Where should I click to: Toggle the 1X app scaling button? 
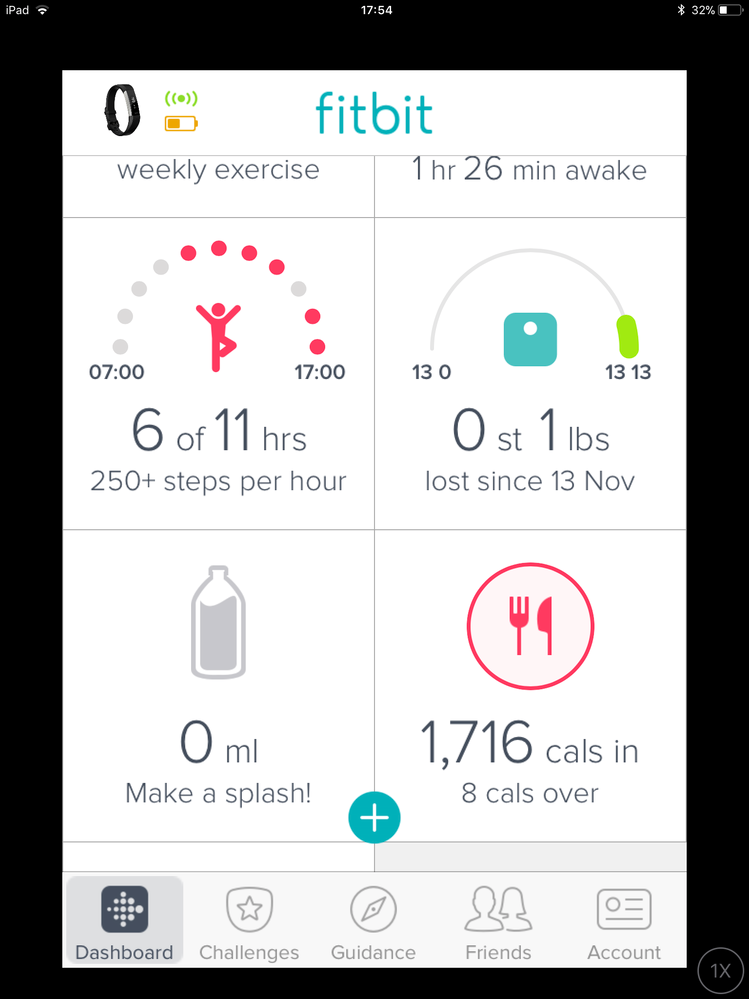pyautogui.click(x=720, y=971)
